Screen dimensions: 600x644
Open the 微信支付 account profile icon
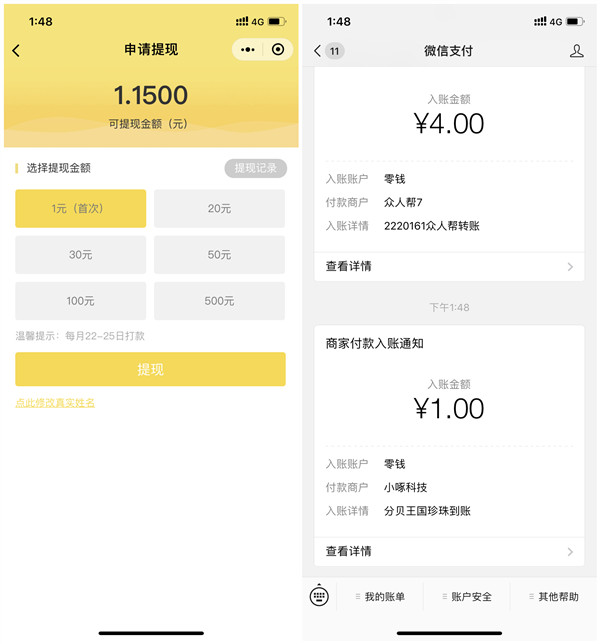576,51
